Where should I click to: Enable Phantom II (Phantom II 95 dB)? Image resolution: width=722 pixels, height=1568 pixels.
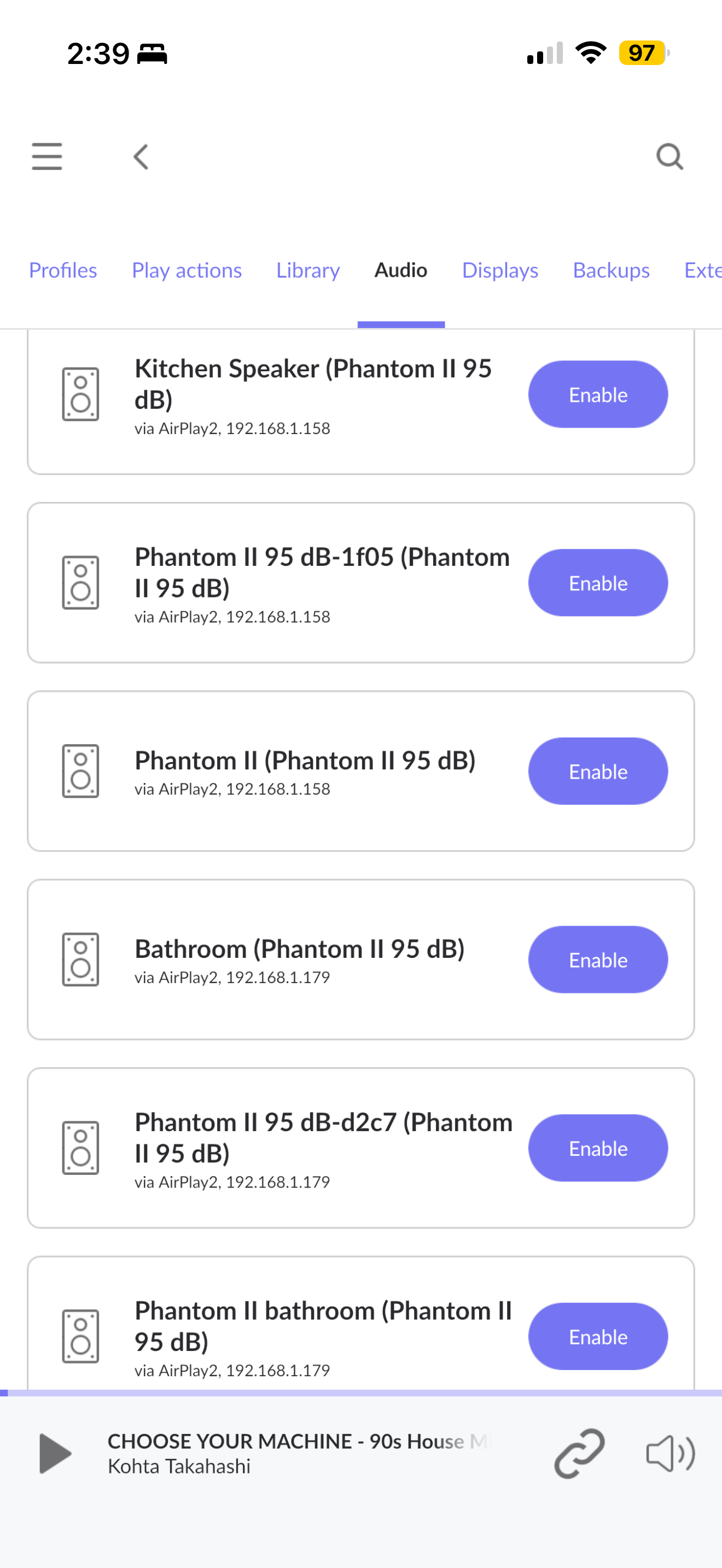[x=598, y=771]
